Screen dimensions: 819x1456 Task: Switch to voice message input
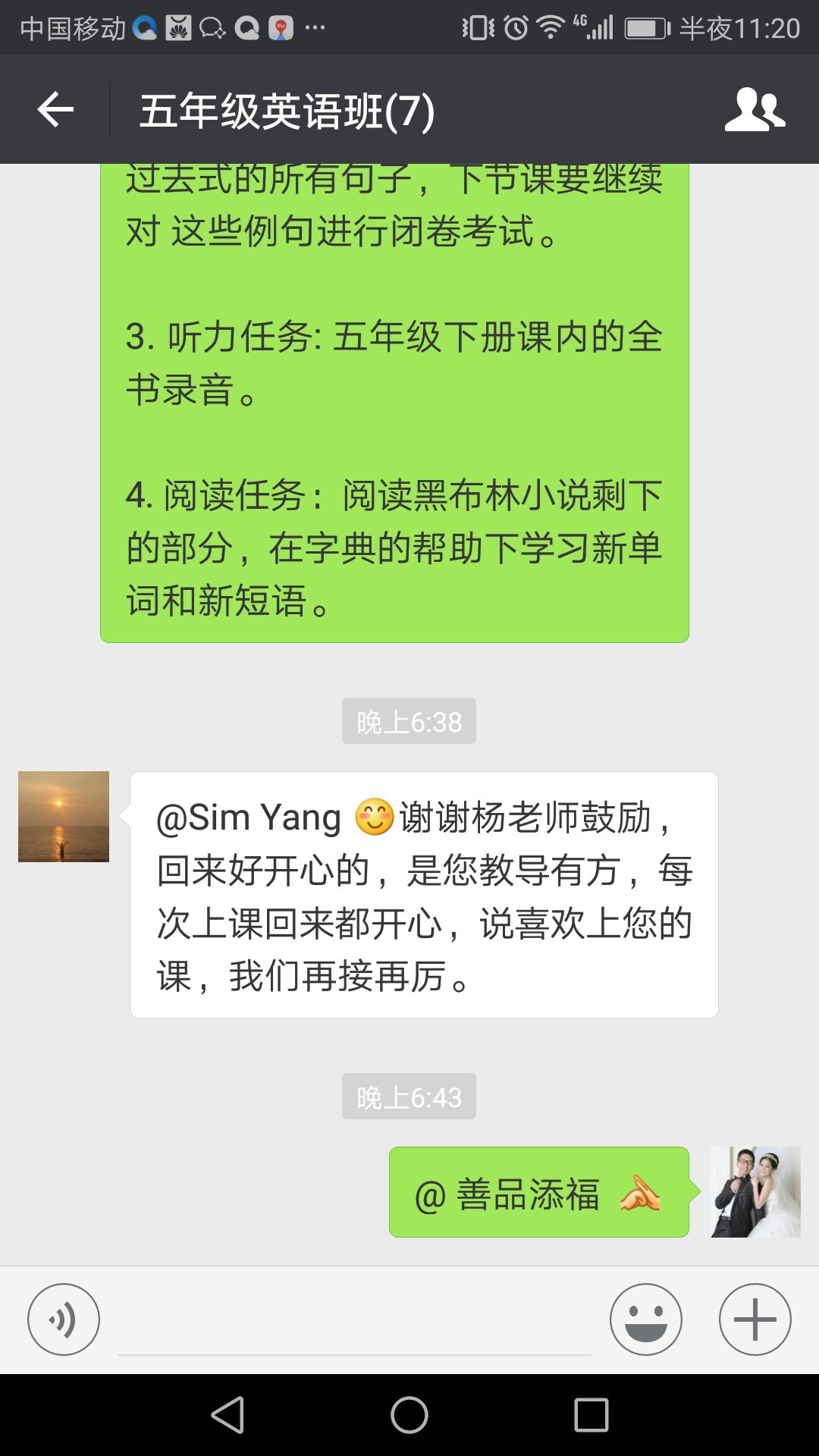coord(64,1318)
